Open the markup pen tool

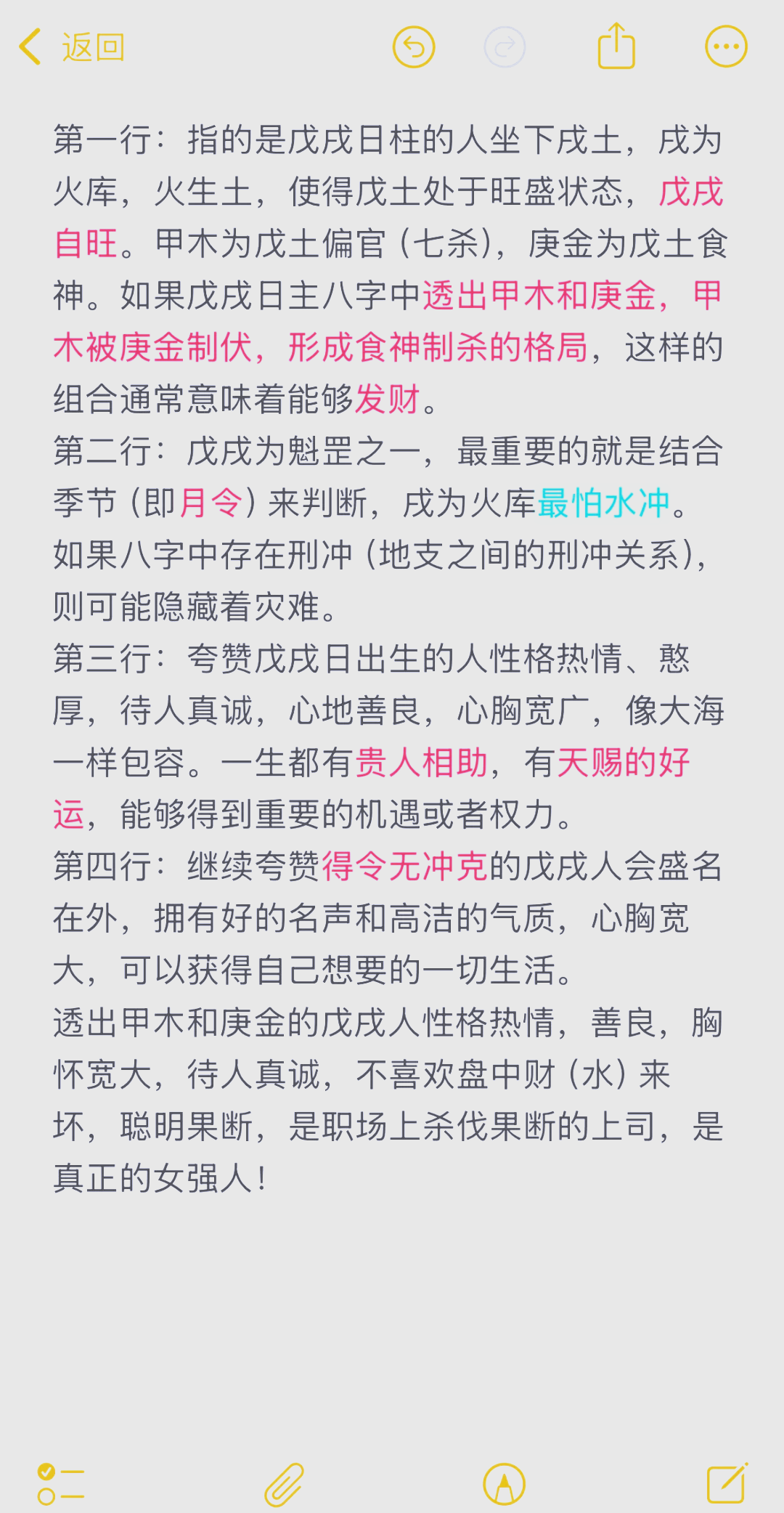[x=505, y=1484]
